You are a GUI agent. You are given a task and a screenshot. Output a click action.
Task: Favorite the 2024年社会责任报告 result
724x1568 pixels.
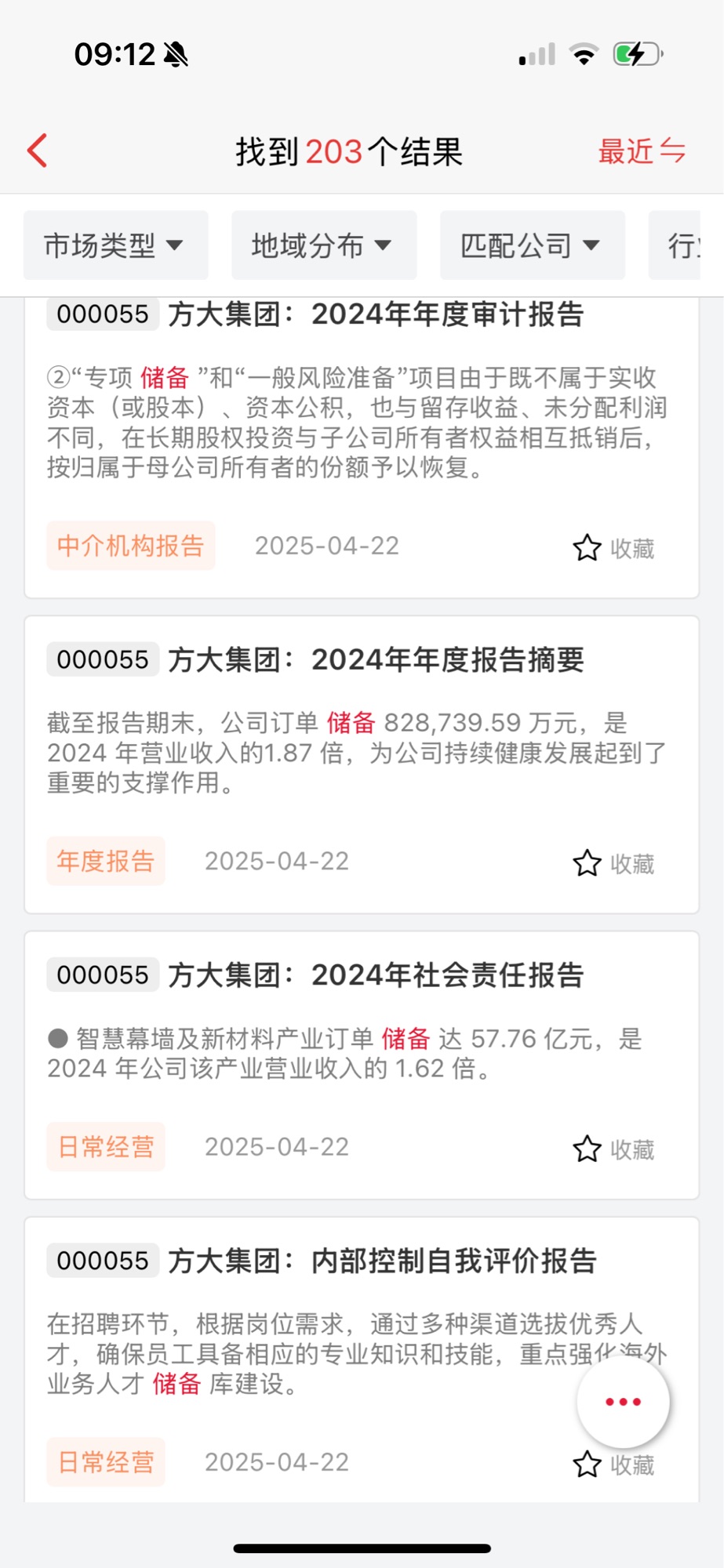pos(613,1149)
